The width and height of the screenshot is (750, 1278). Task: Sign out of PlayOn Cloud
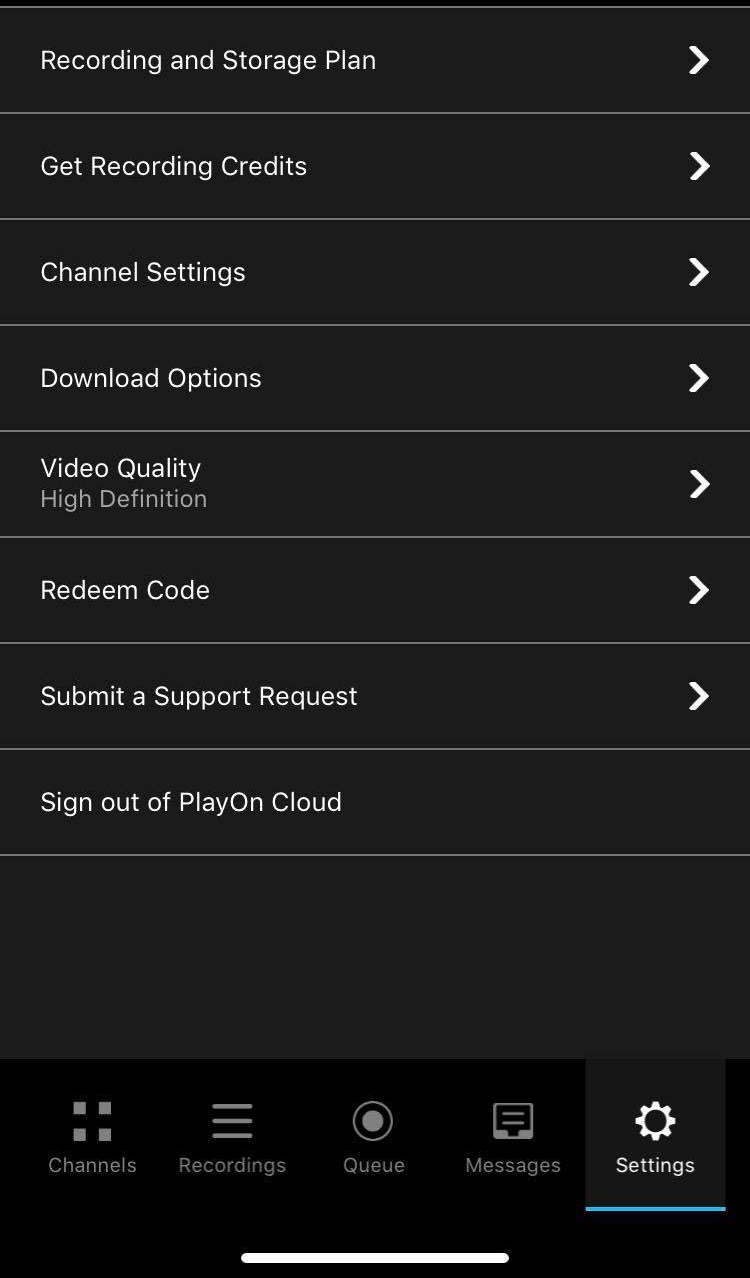click(374, 802)
